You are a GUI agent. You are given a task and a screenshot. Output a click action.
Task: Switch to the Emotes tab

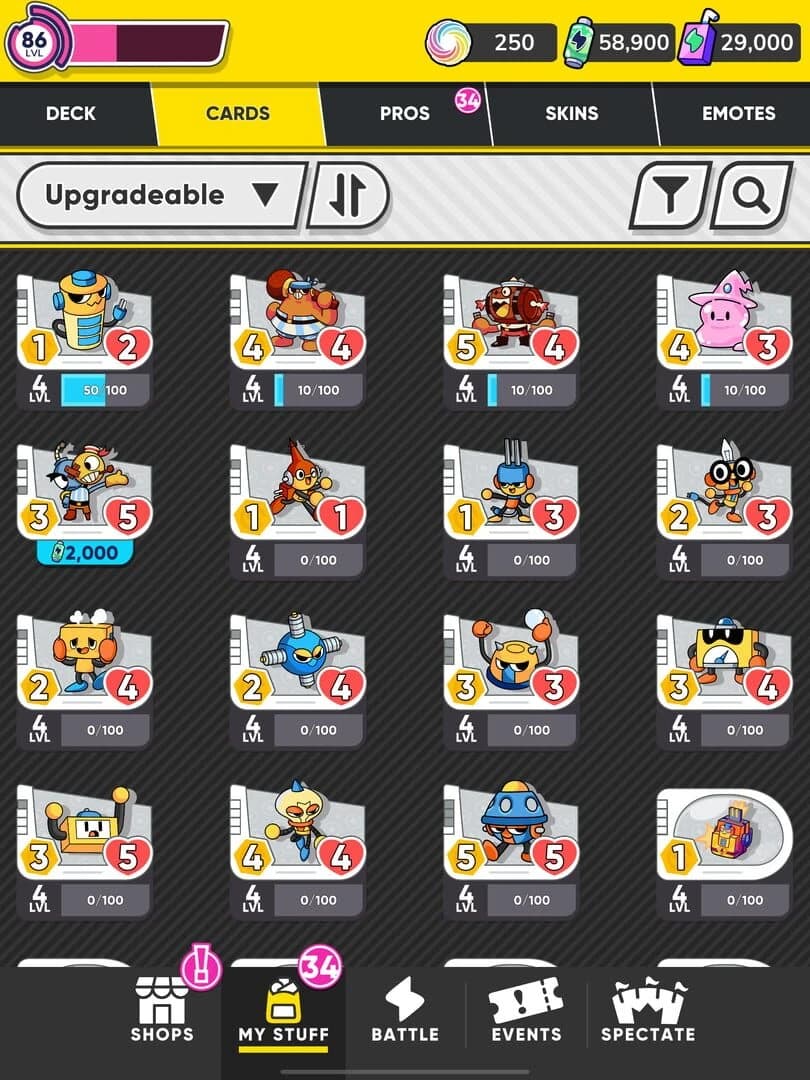738,114
